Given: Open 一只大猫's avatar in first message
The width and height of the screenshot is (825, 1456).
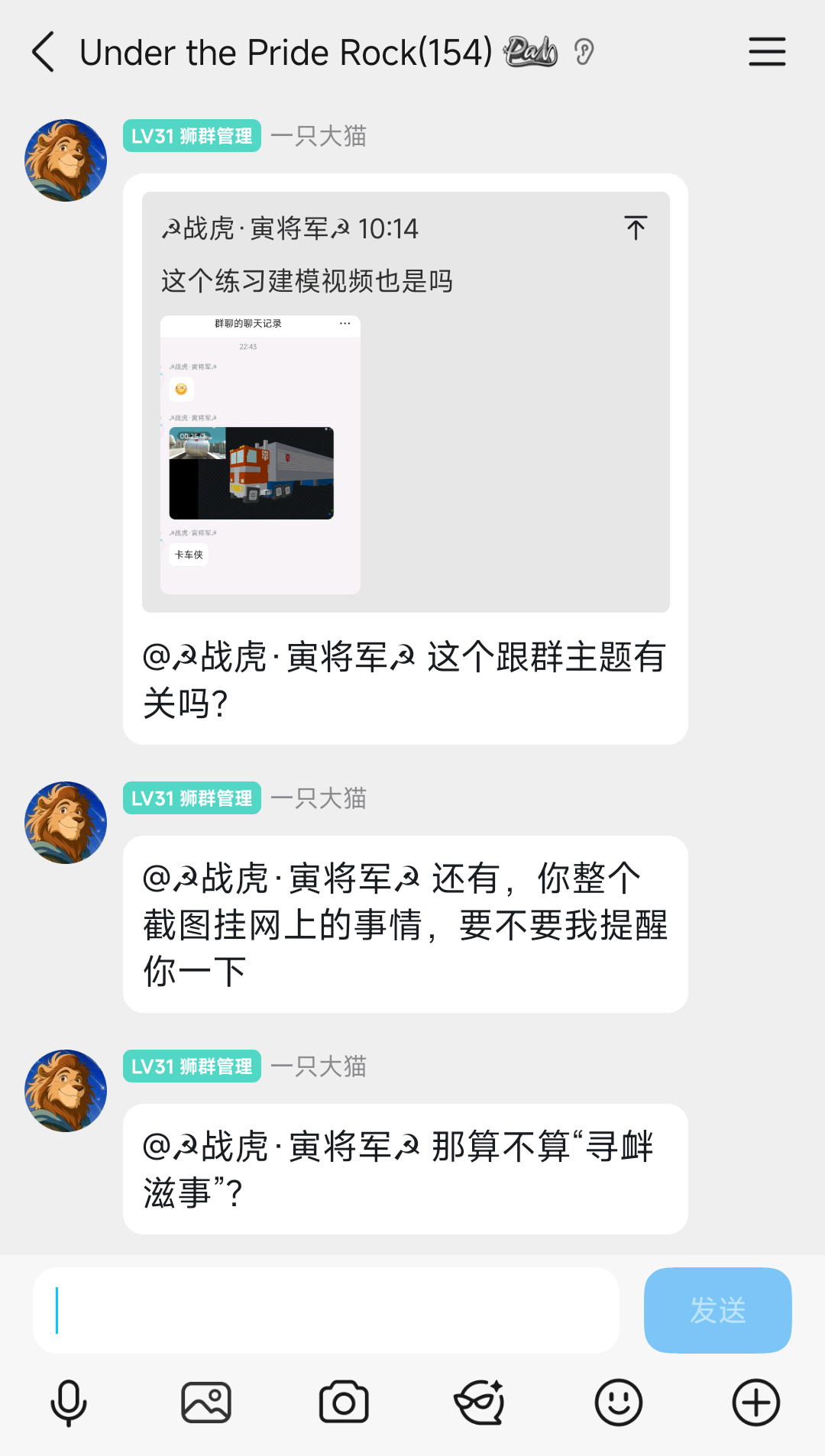Looking at the screenshot, I should pyautogui.click(x=66, y=160).
